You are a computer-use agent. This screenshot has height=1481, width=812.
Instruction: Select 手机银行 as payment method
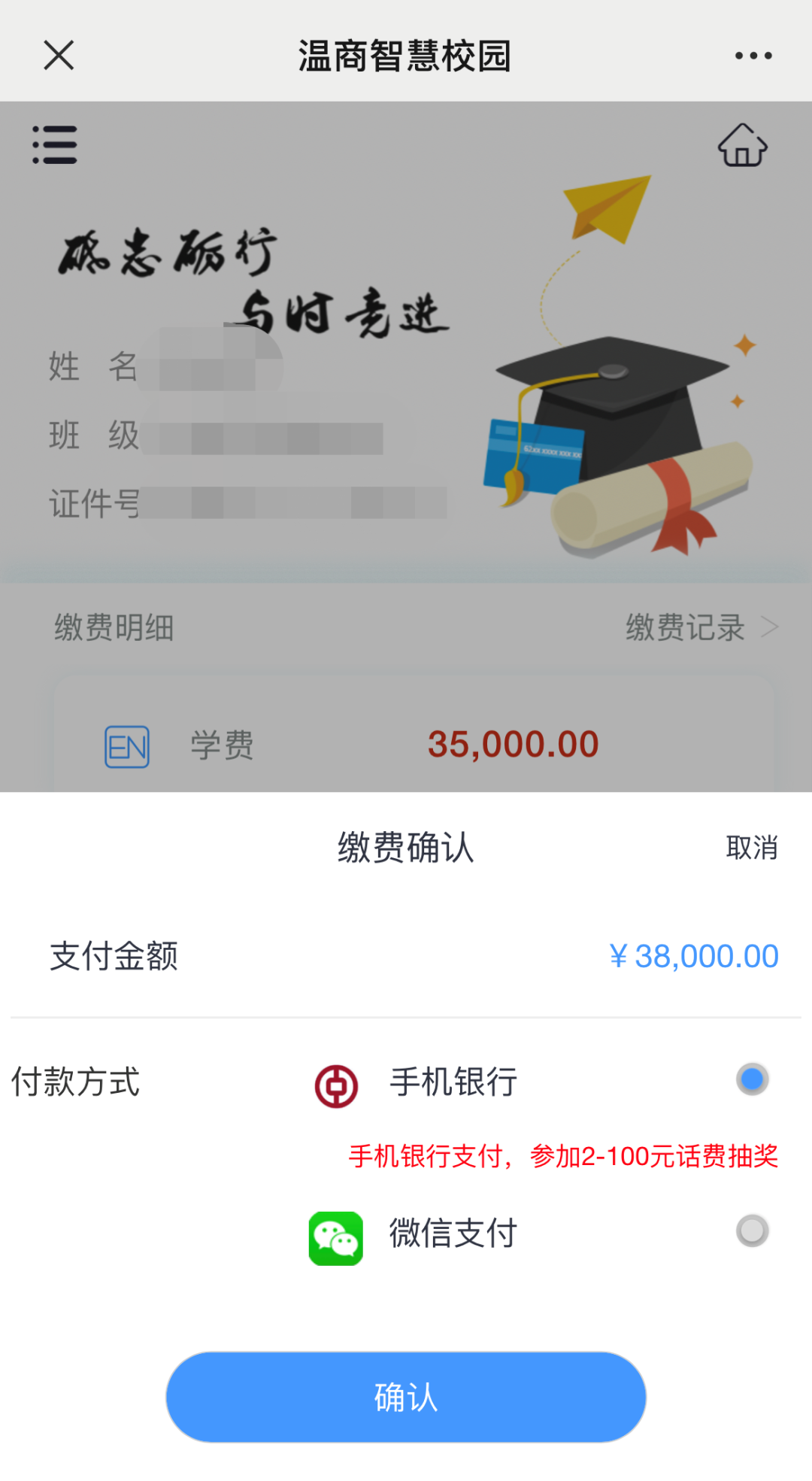[x=751, y=1080]
